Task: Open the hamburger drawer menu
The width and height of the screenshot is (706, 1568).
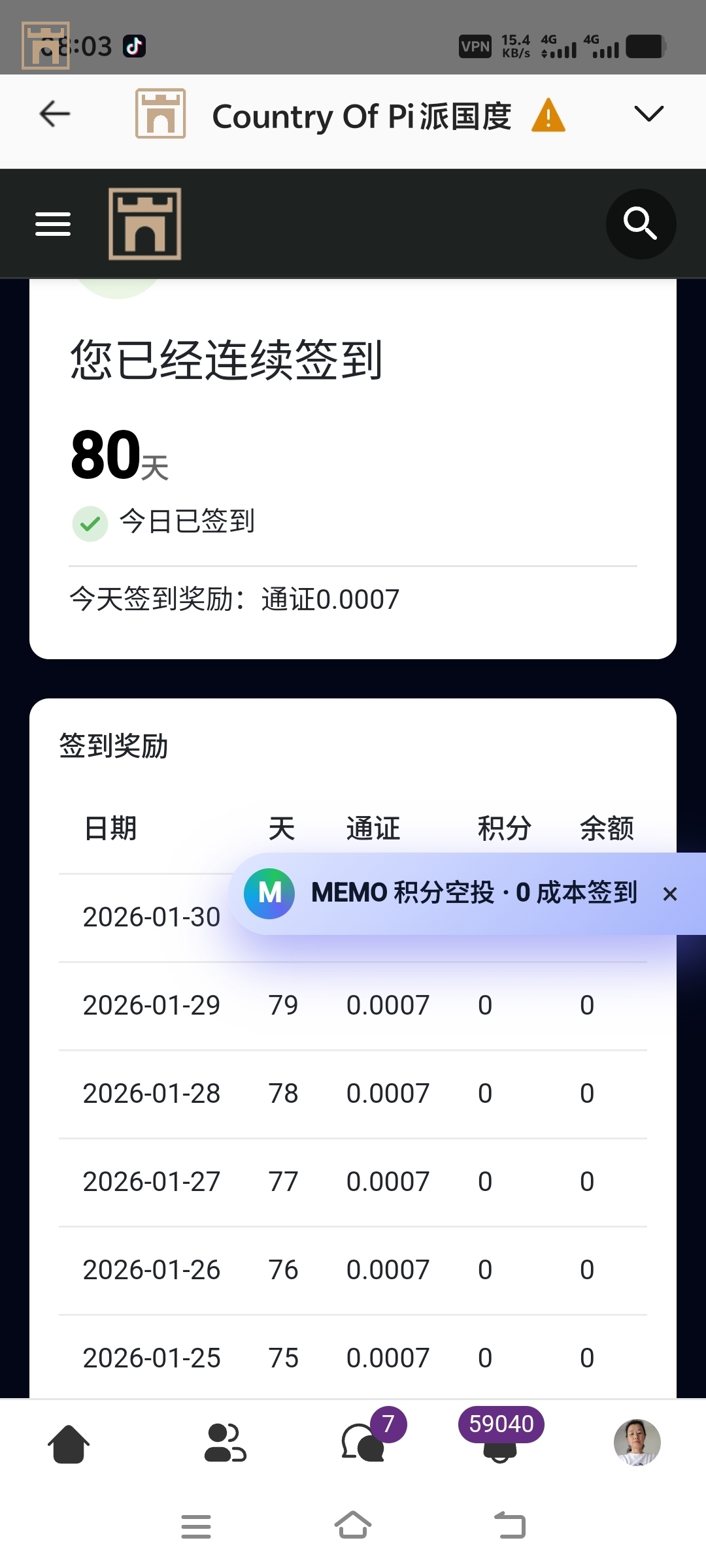Action: (53, 224)
